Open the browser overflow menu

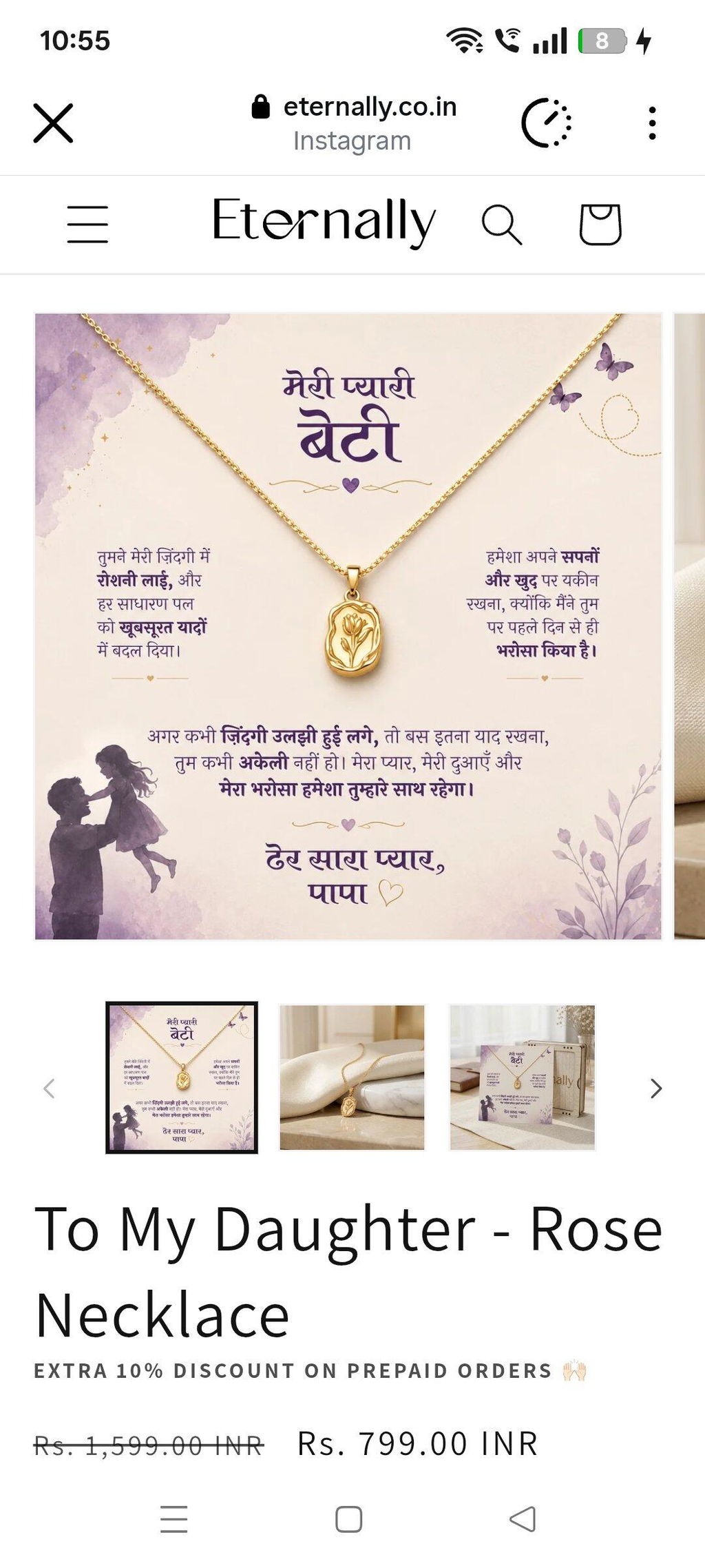651,123
